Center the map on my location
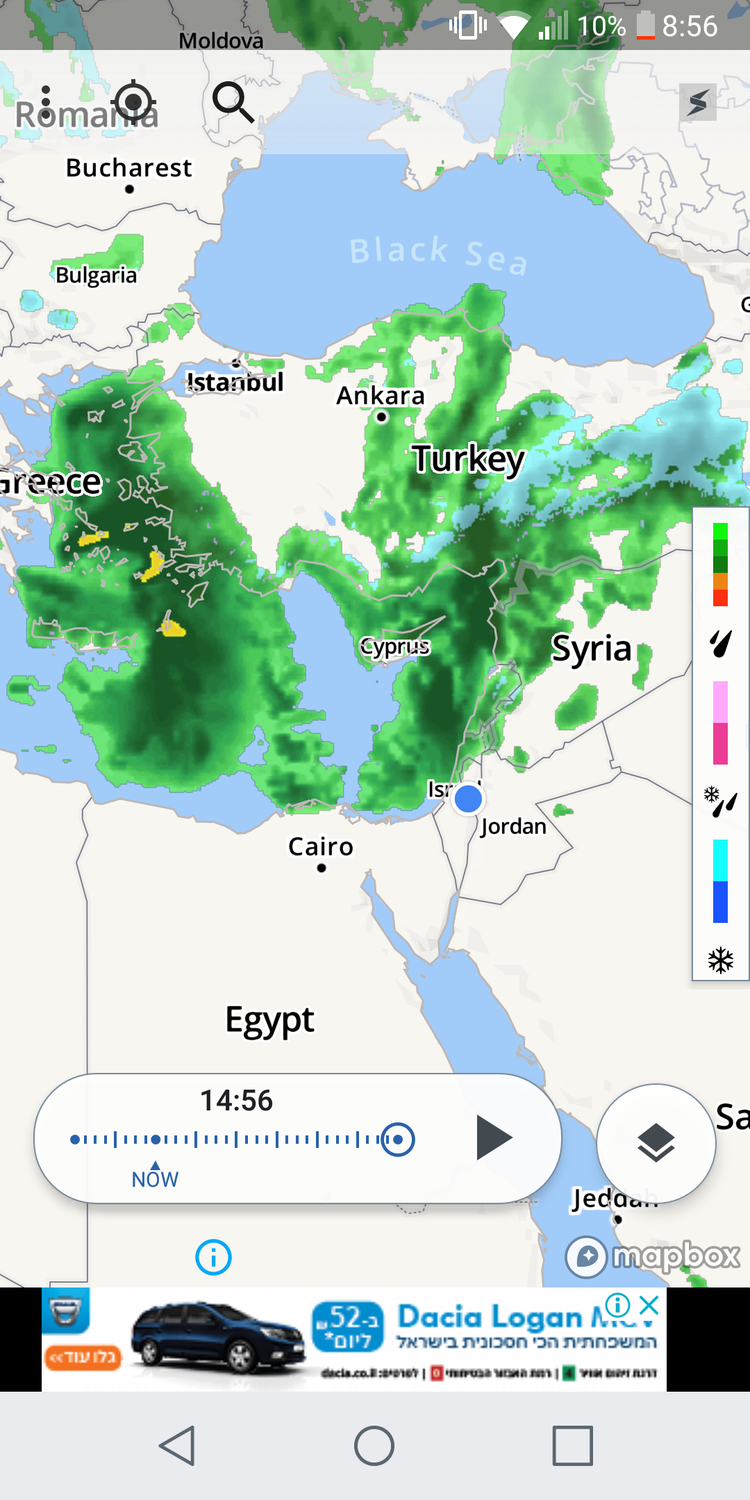This screenshot has height=1500, width=750. [133, 102]
